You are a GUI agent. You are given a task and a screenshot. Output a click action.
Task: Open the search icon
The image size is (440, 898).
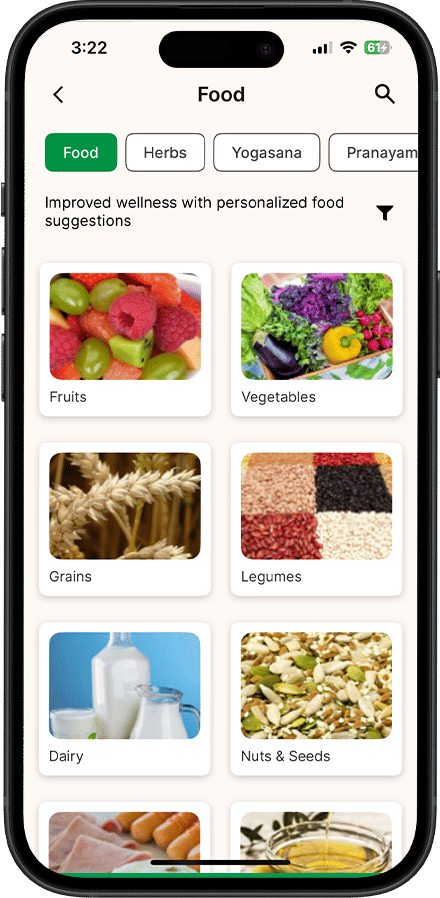tap(384, 94)
